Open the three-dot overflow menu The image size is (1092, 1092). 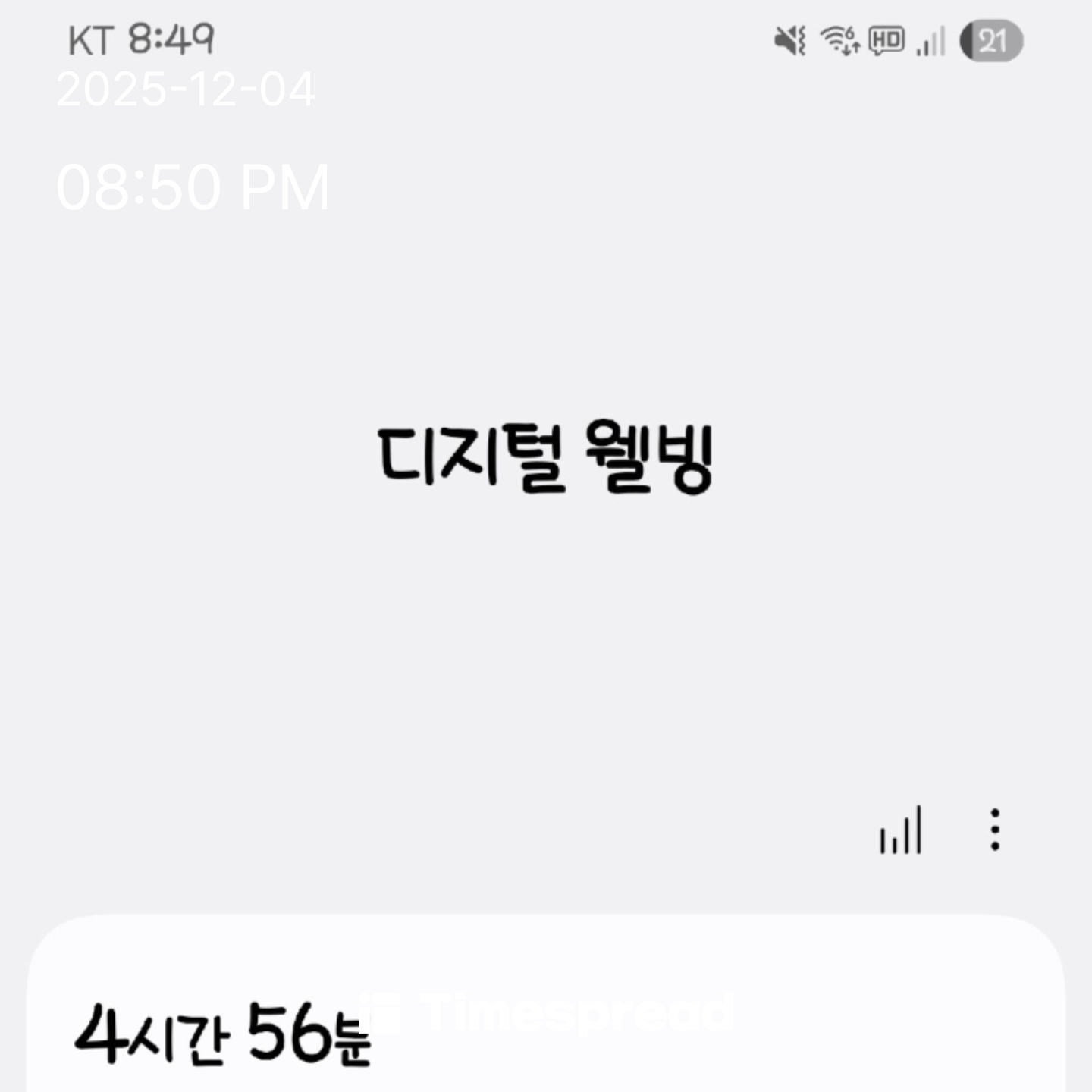pos(995,830)
